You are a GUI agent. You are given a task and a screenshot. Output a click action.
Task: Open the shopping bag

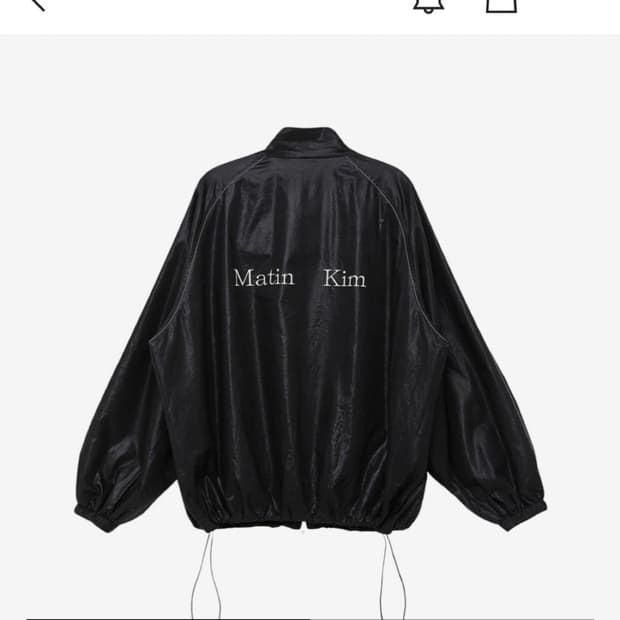501,4
